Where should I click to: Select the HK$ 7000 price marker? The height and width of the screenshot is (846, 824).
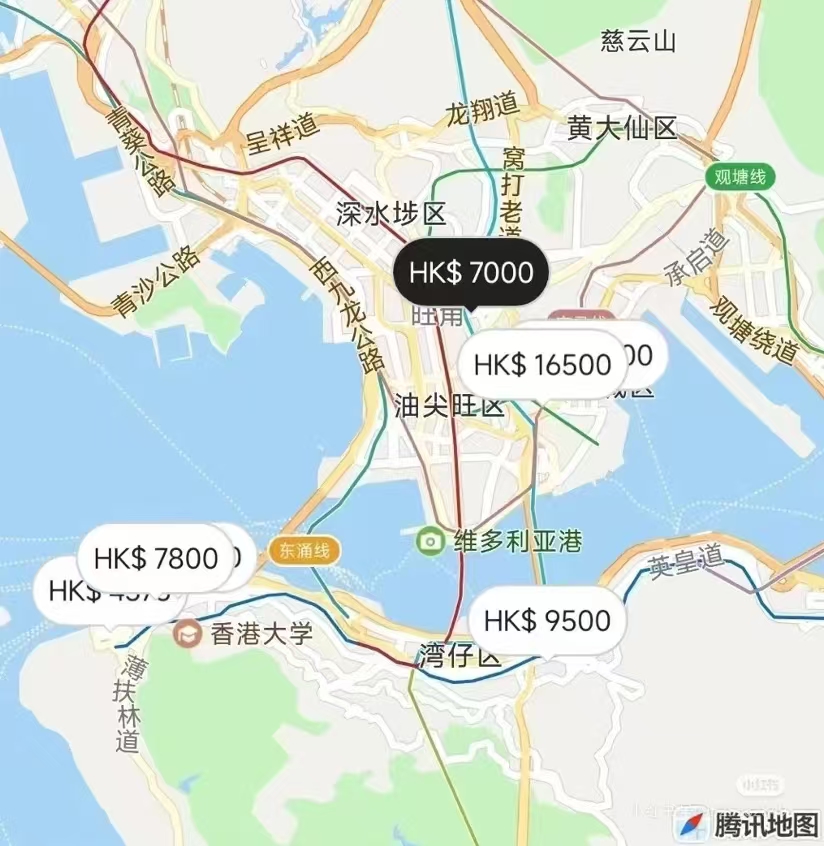pyautogui.click(x=470, y=273)
